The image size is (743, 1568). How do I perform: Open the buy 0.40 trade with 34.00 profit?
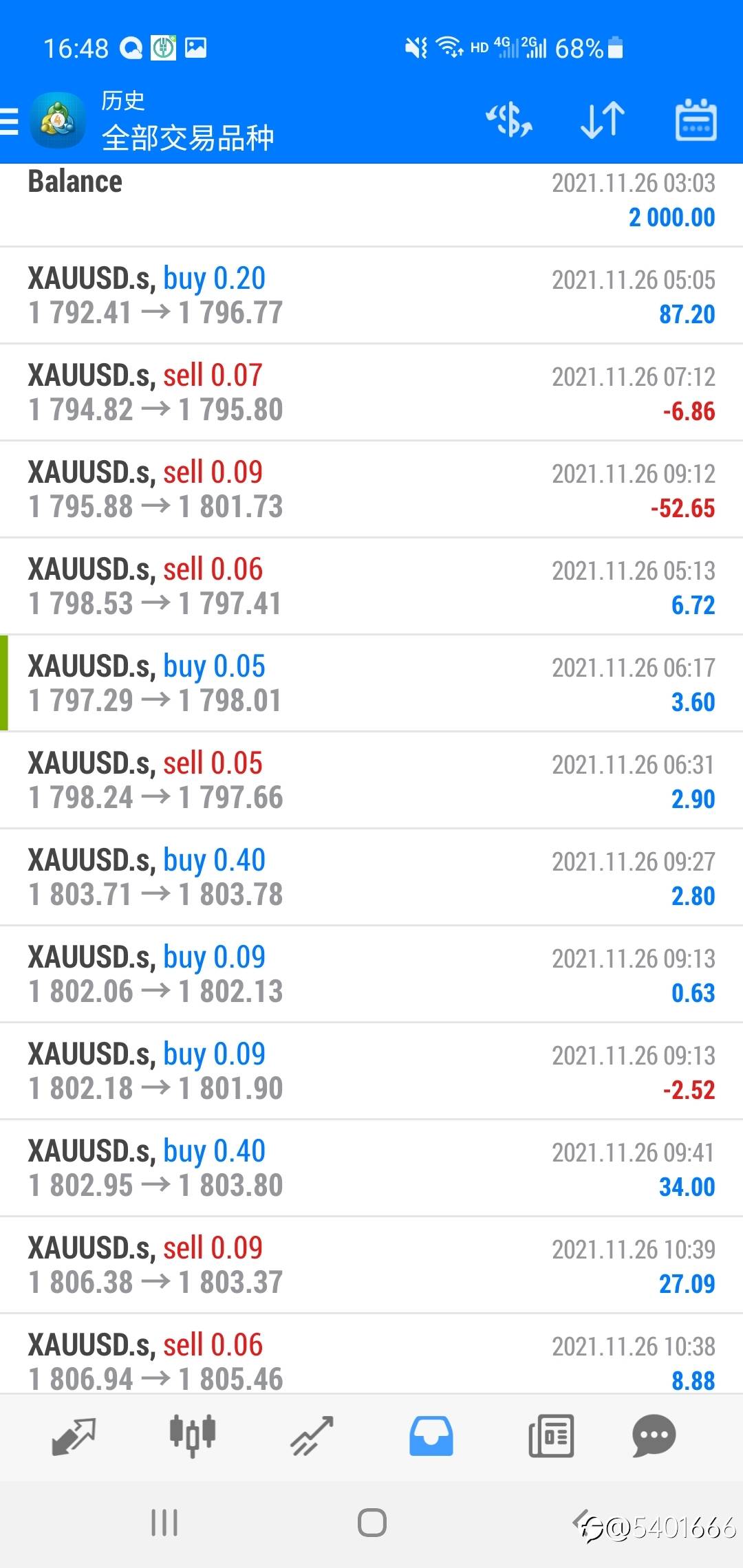pos(371,1168)
